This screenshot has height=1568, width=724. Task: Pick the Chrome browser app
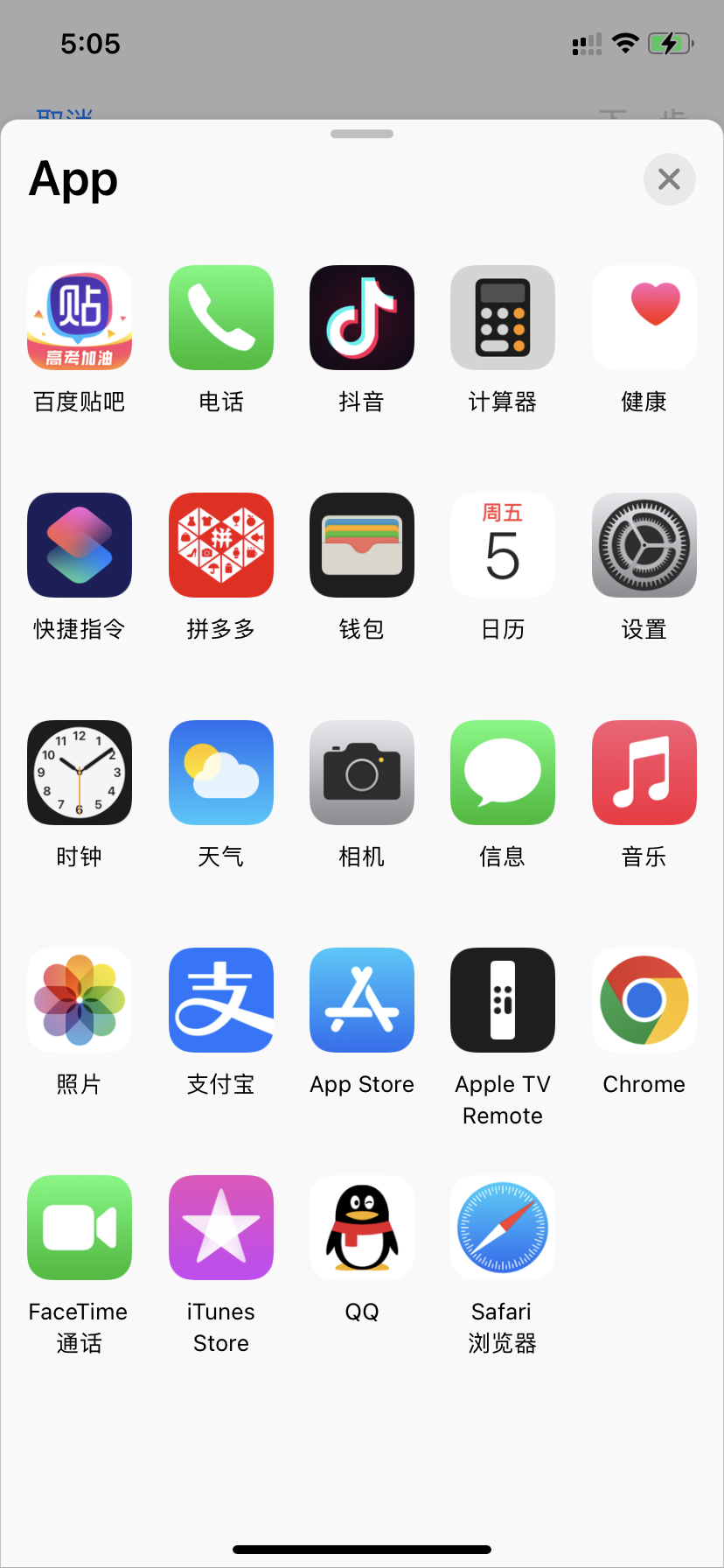644,1000
